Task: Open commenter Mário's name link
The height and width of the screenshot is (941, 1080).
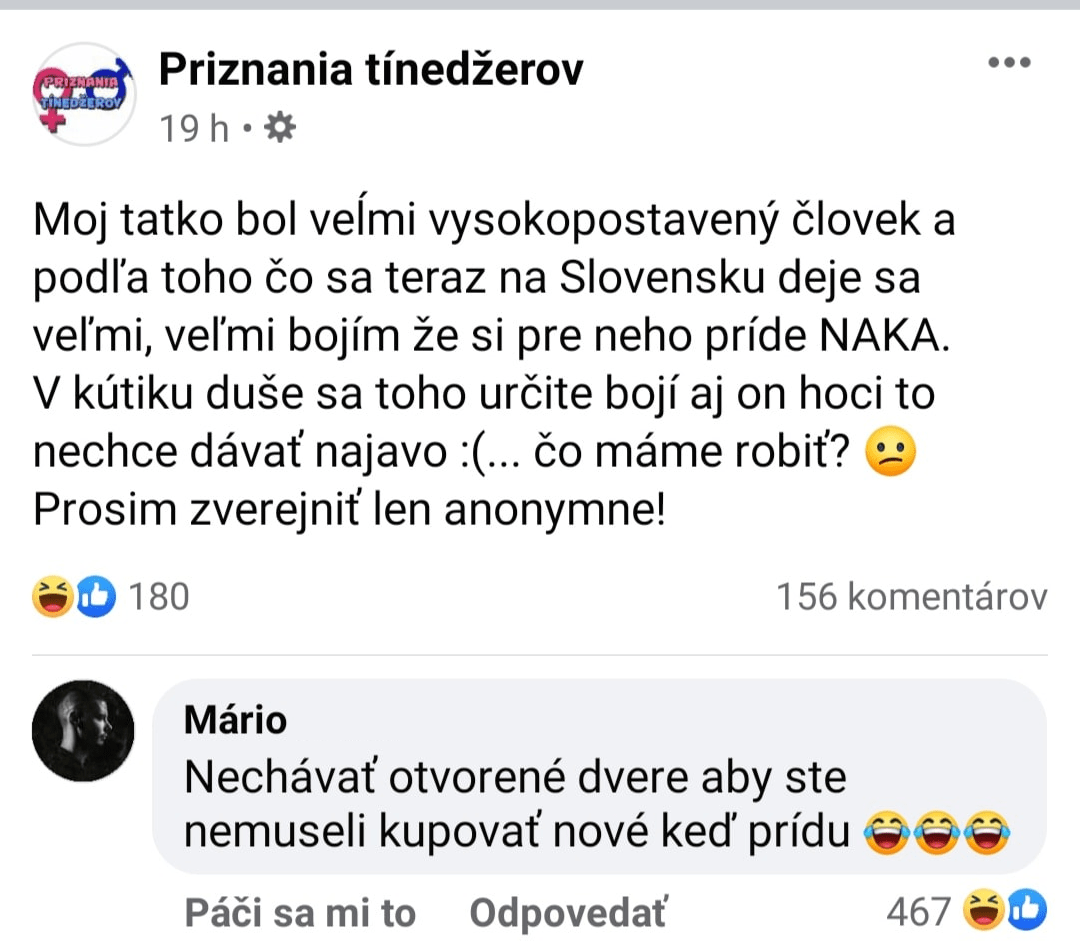Action: tap(236, 719)
